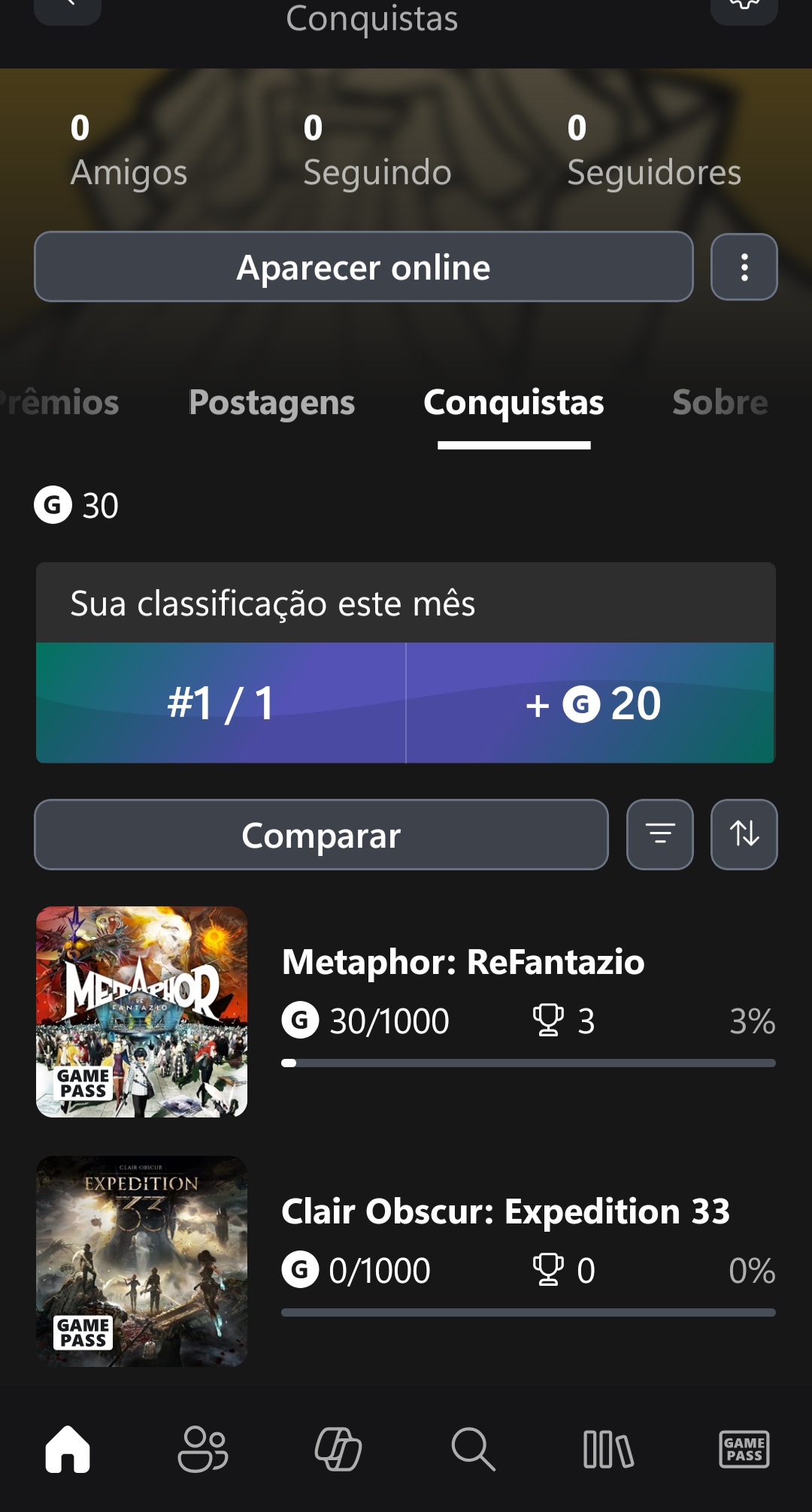
Task: Open the three-dot more options menu
Action: [x=744, y=267]
